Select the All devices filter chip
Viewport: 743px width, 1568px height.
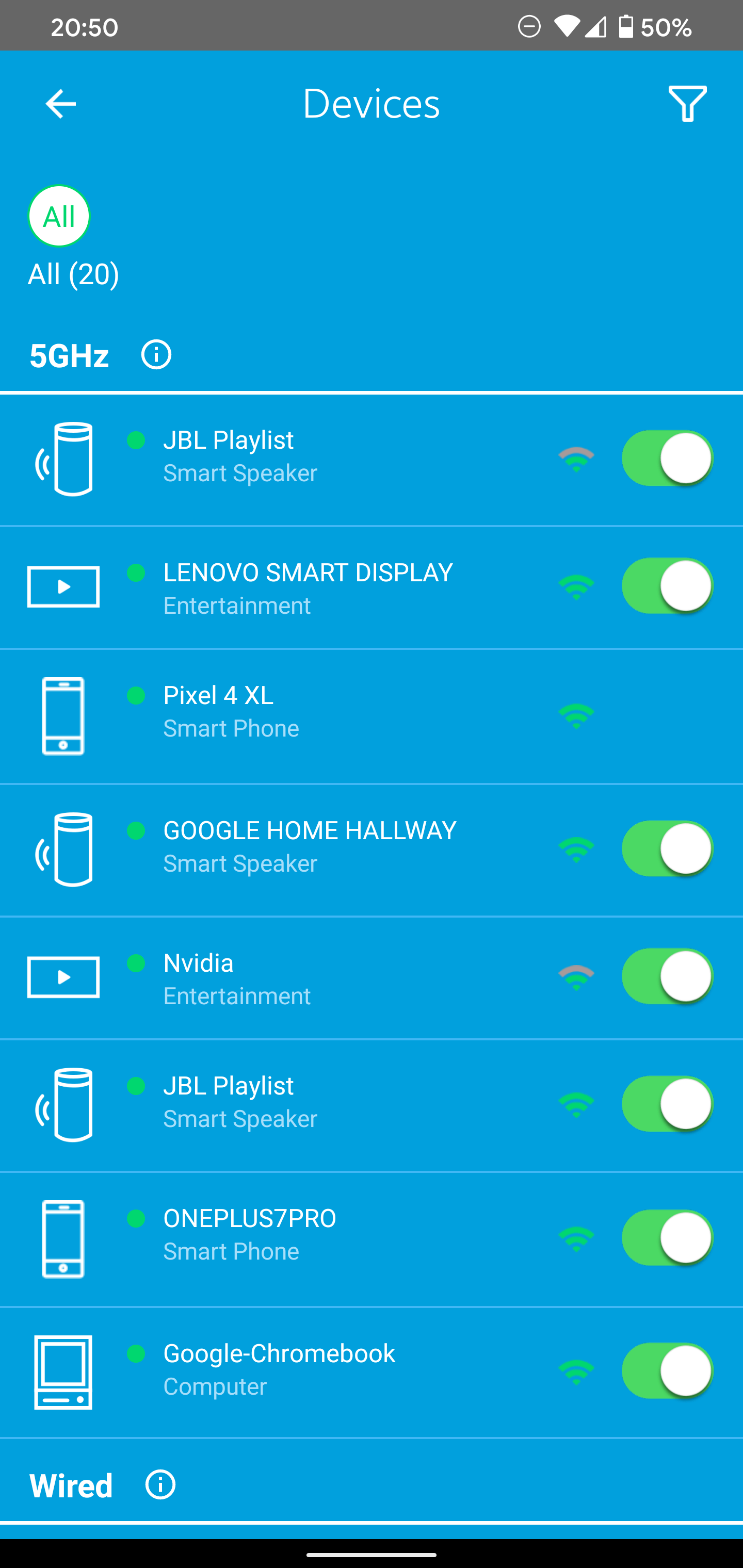[x=58, y=216]
